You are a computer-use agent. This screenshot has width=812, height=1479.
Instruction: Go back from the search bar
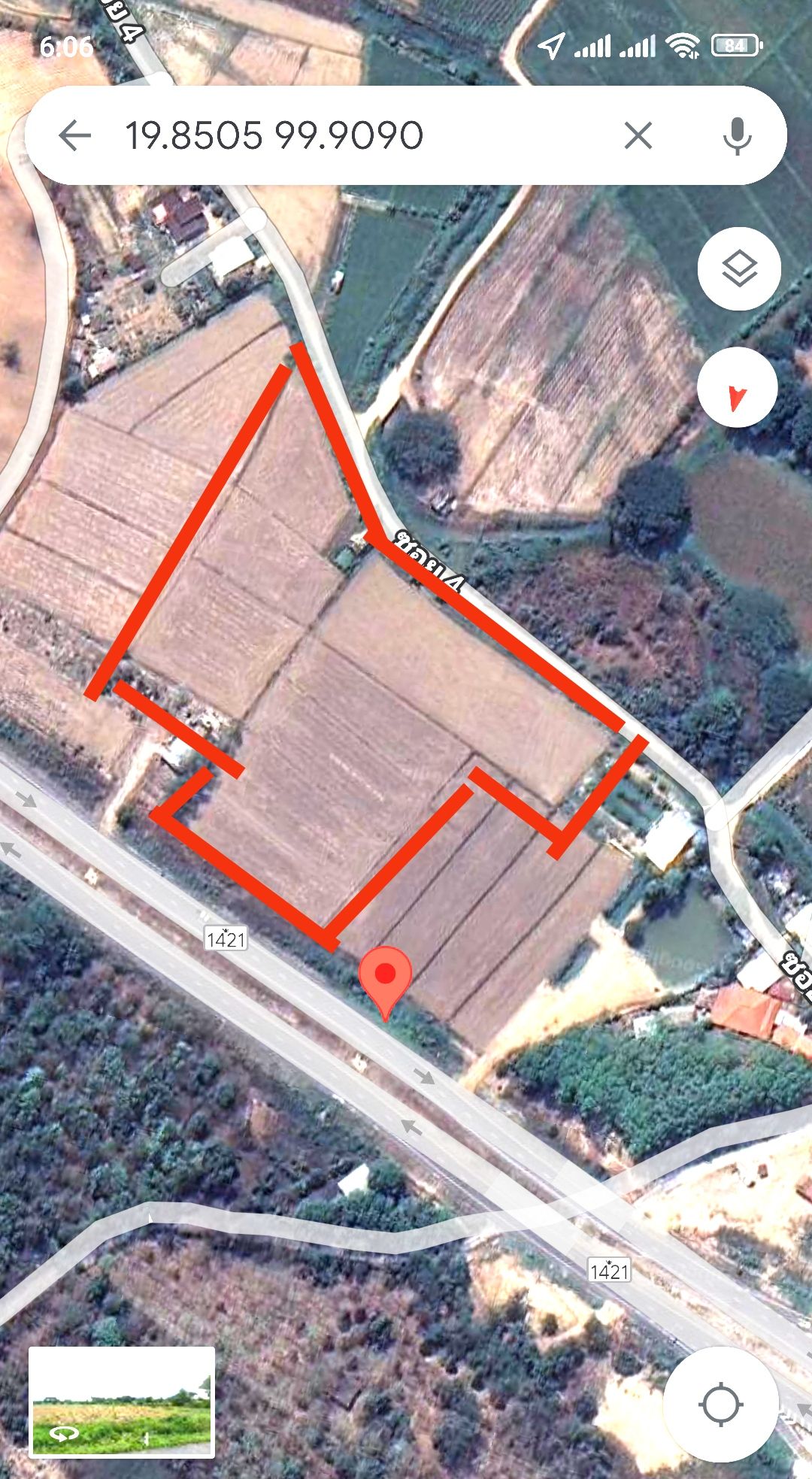74,136
